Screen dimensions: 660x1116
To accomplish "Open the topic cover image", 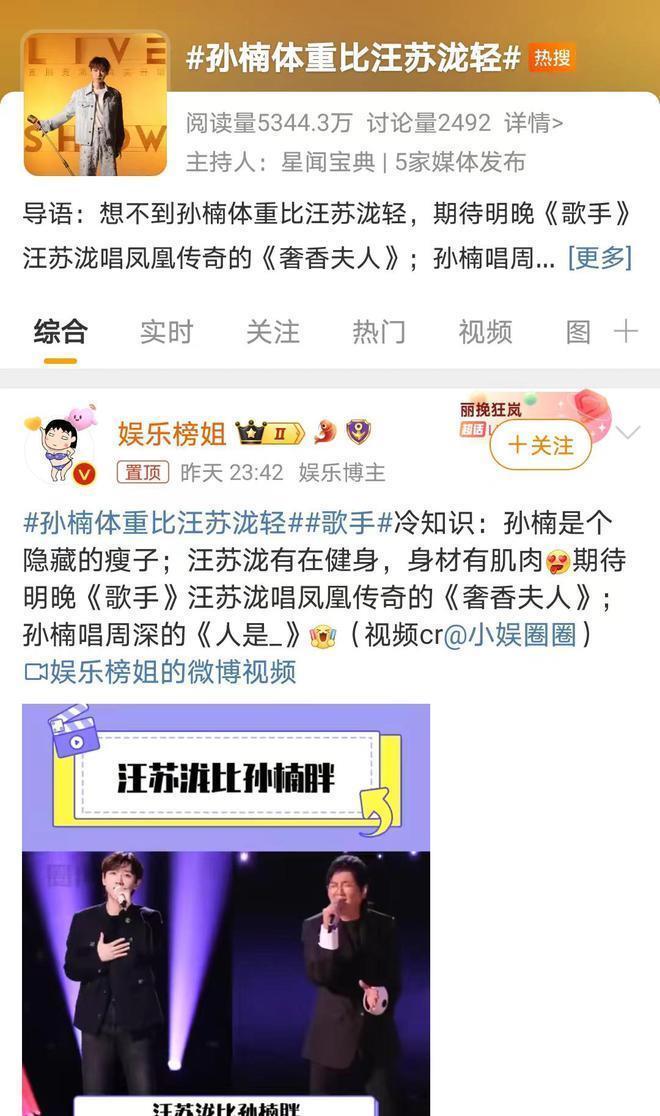I will coord(95,106).
